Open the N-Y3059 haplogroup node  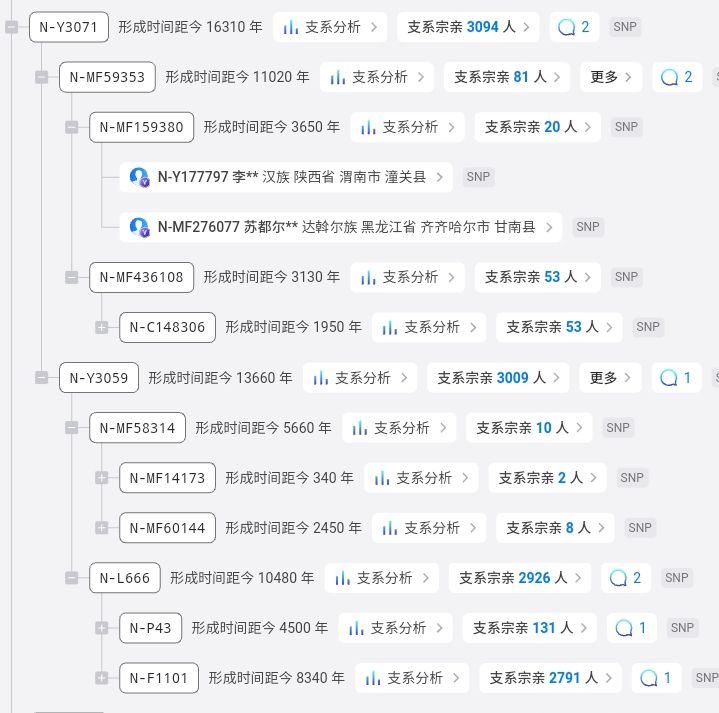tap(98, 377)
